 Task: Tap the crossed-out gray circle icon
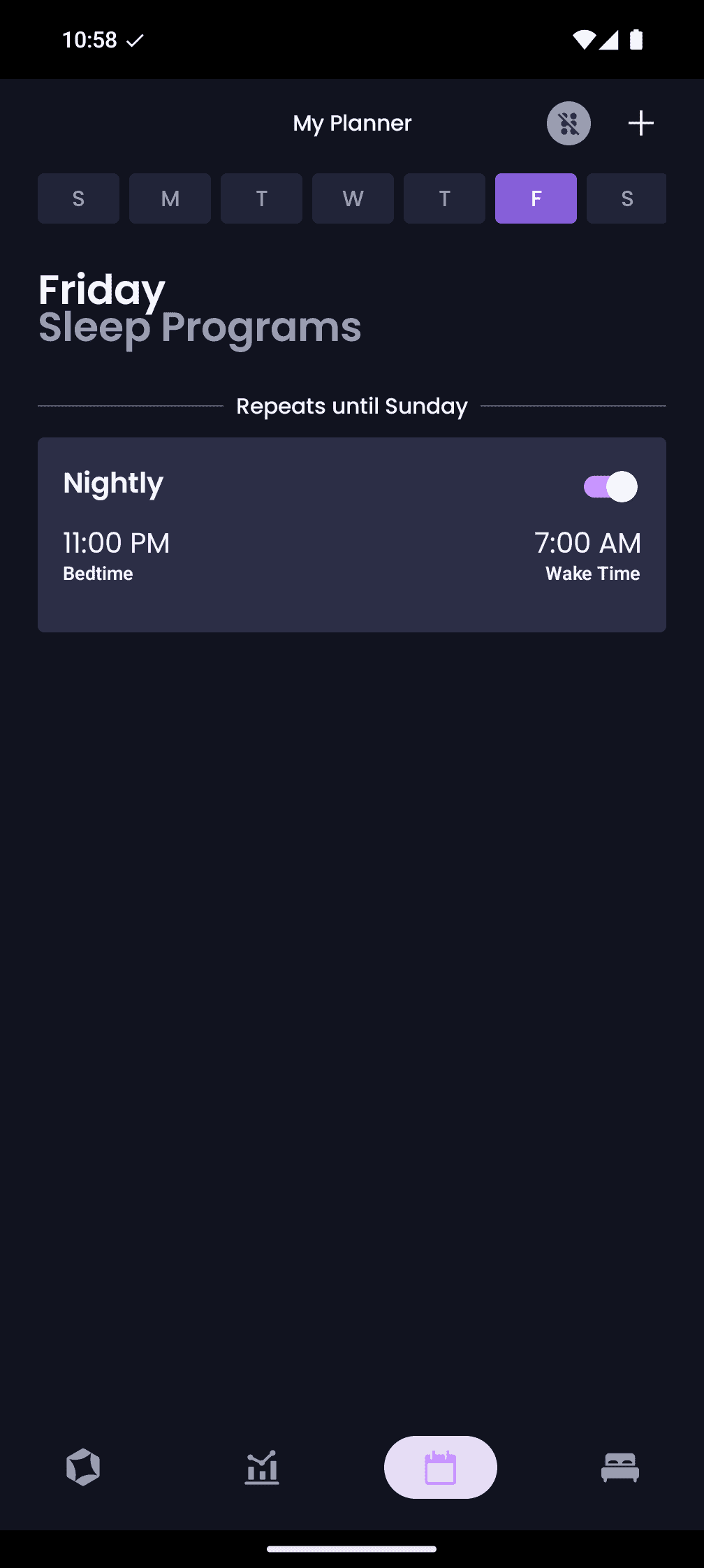(569, 124)
